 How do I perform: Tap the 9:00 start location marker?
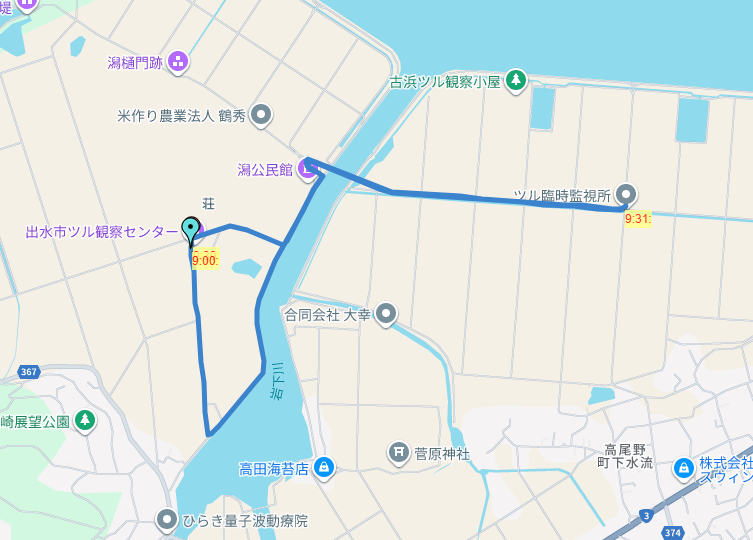[x=190, y=230]
